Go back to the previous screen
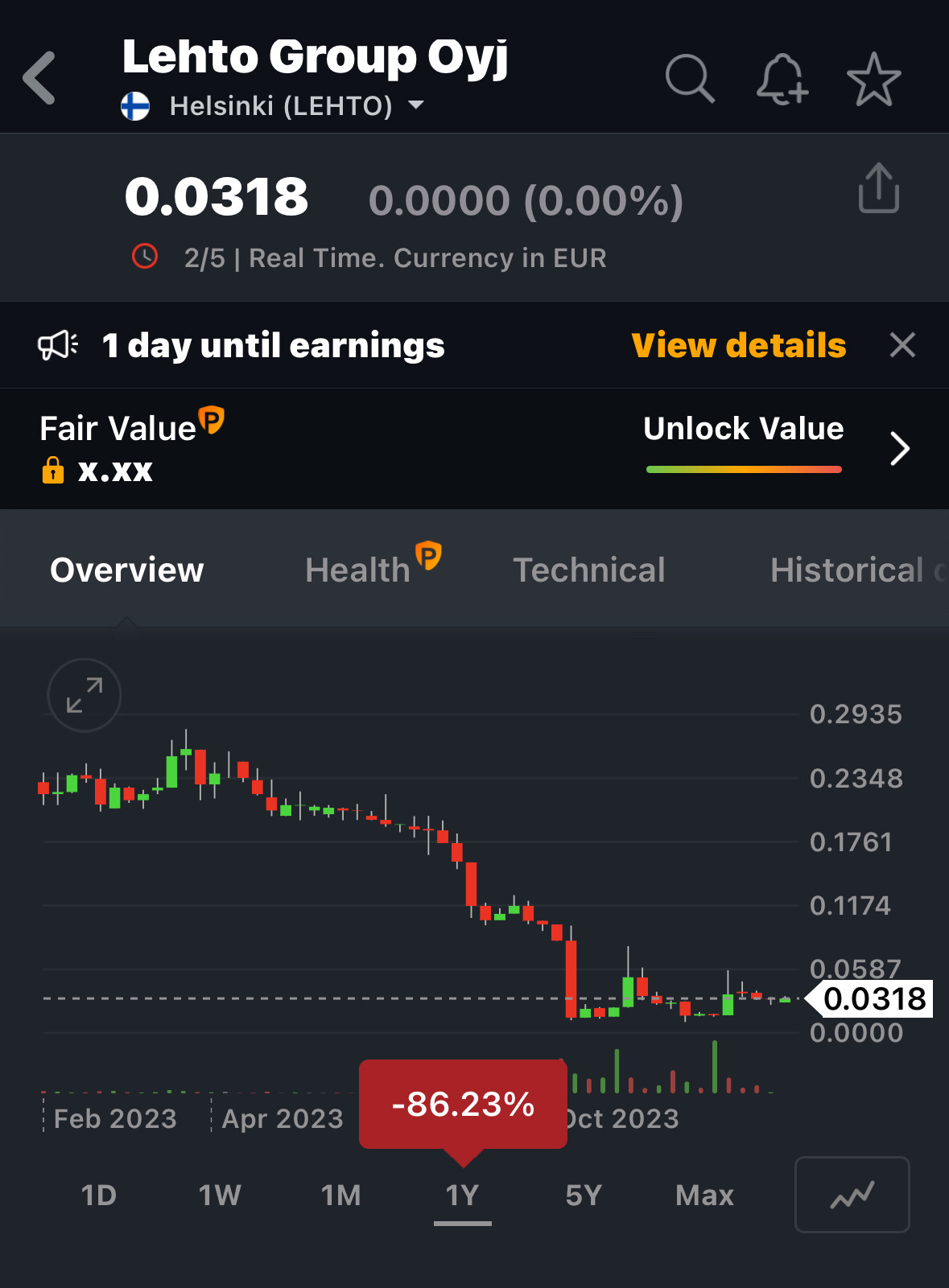The image size is (949, 1288). 39,78
